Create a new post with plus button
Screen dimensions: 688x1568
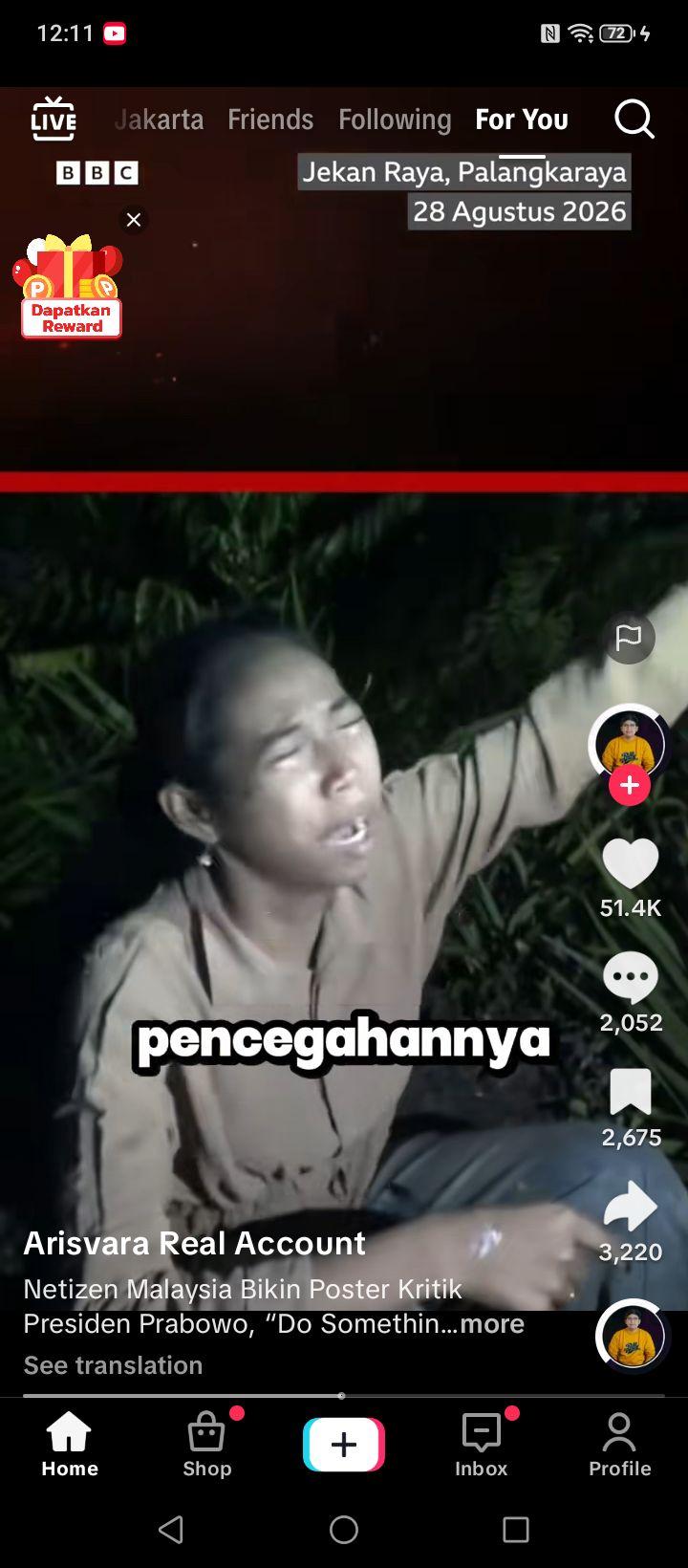click(x=344, y=1445)
